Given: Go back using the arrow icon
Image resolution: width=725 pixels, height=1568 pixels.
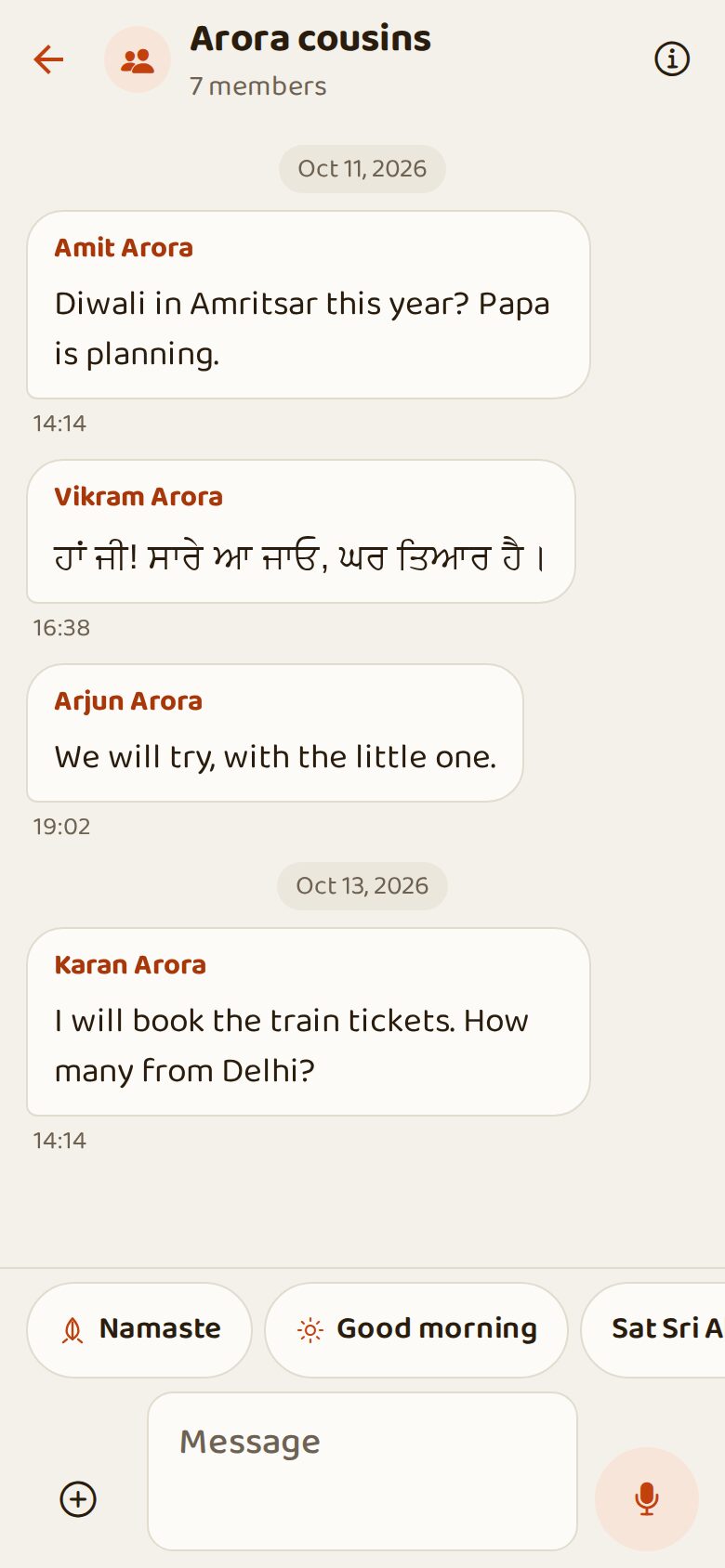Looking at the screenshot, I should pos(48,59).
